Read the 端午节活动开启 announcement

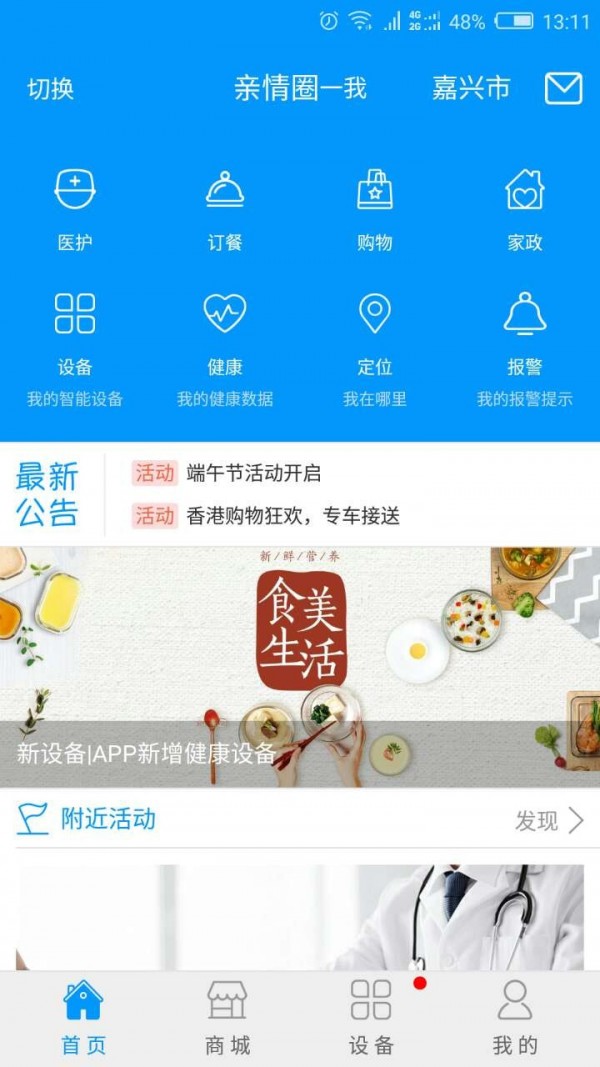253,474
